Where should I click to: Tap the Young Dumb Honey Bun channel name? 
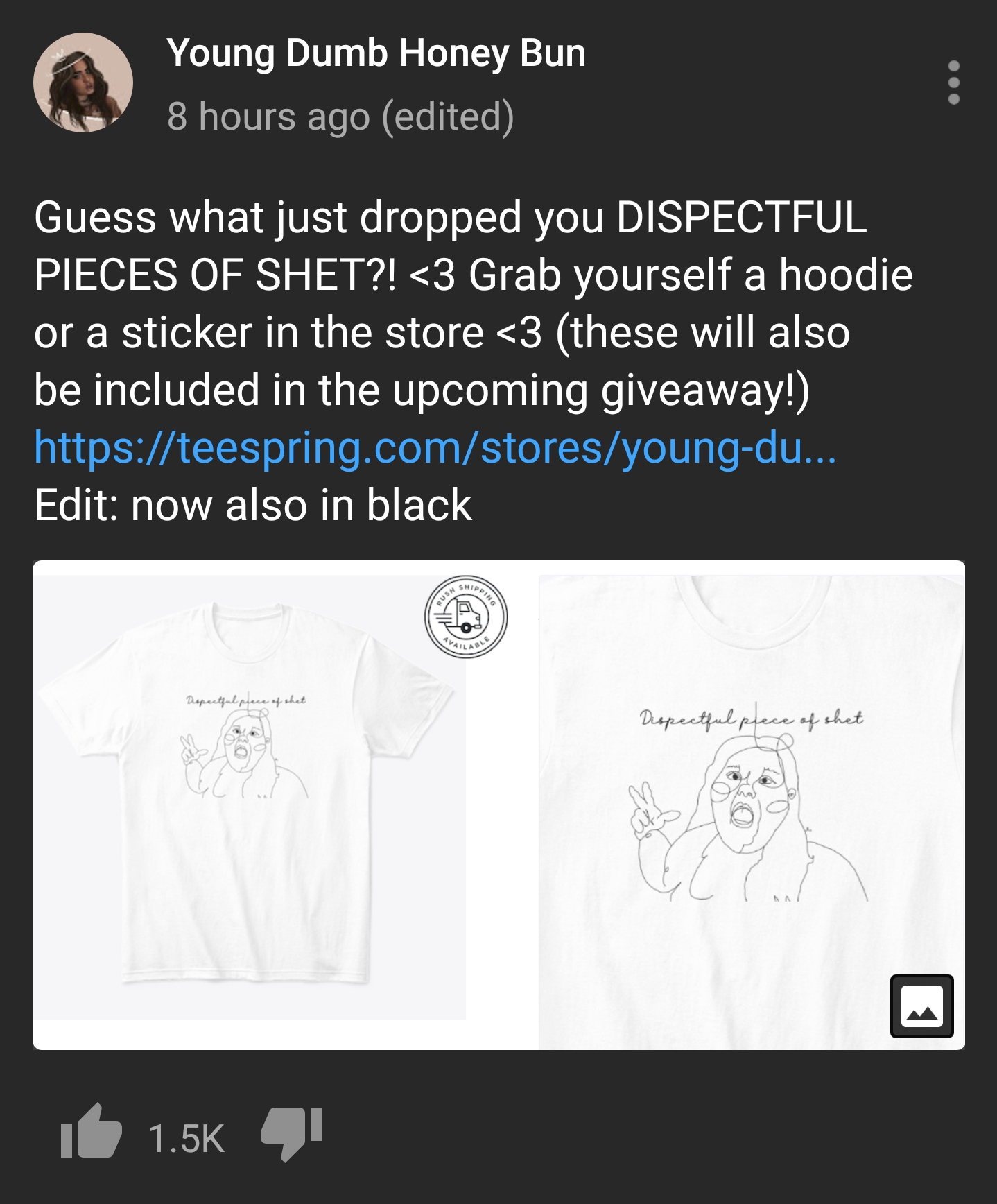376,53
